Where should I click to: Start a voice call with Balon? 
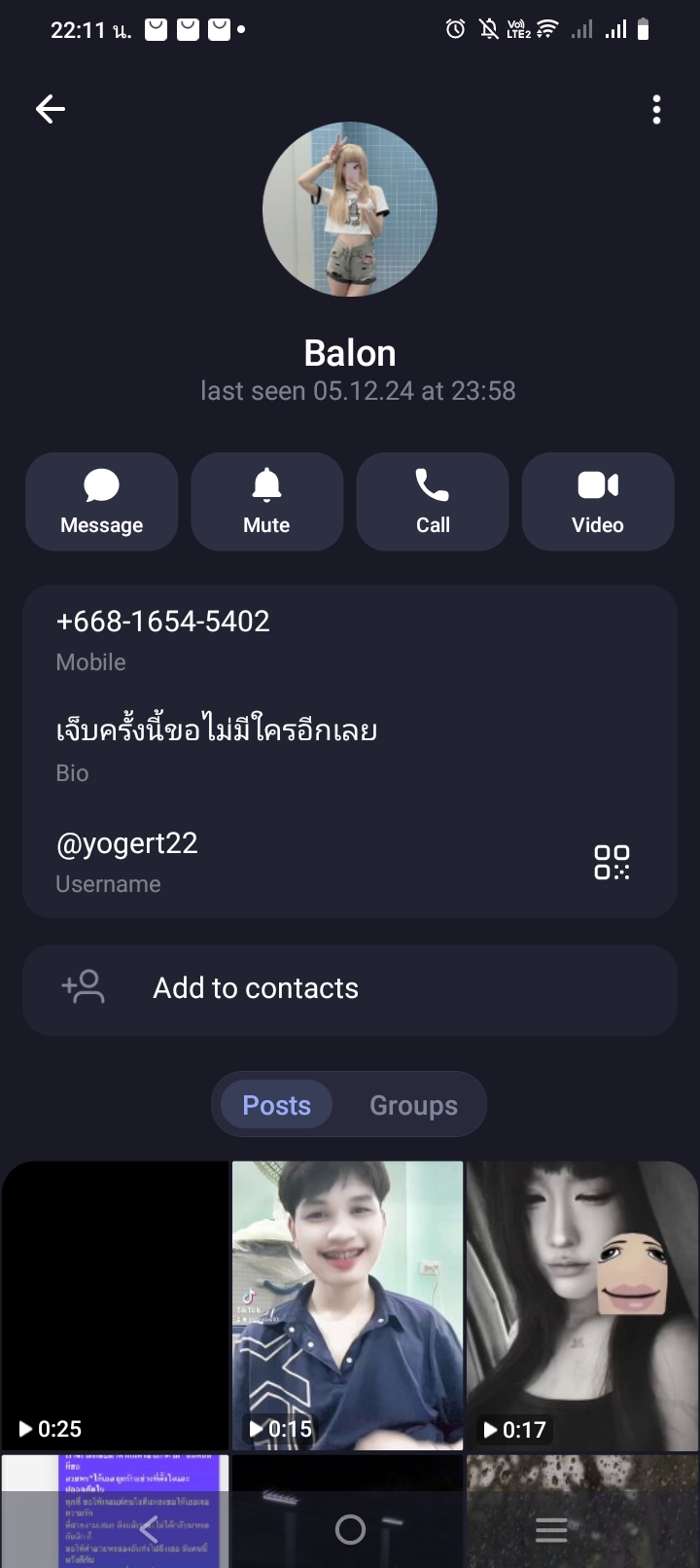(433, 502)
